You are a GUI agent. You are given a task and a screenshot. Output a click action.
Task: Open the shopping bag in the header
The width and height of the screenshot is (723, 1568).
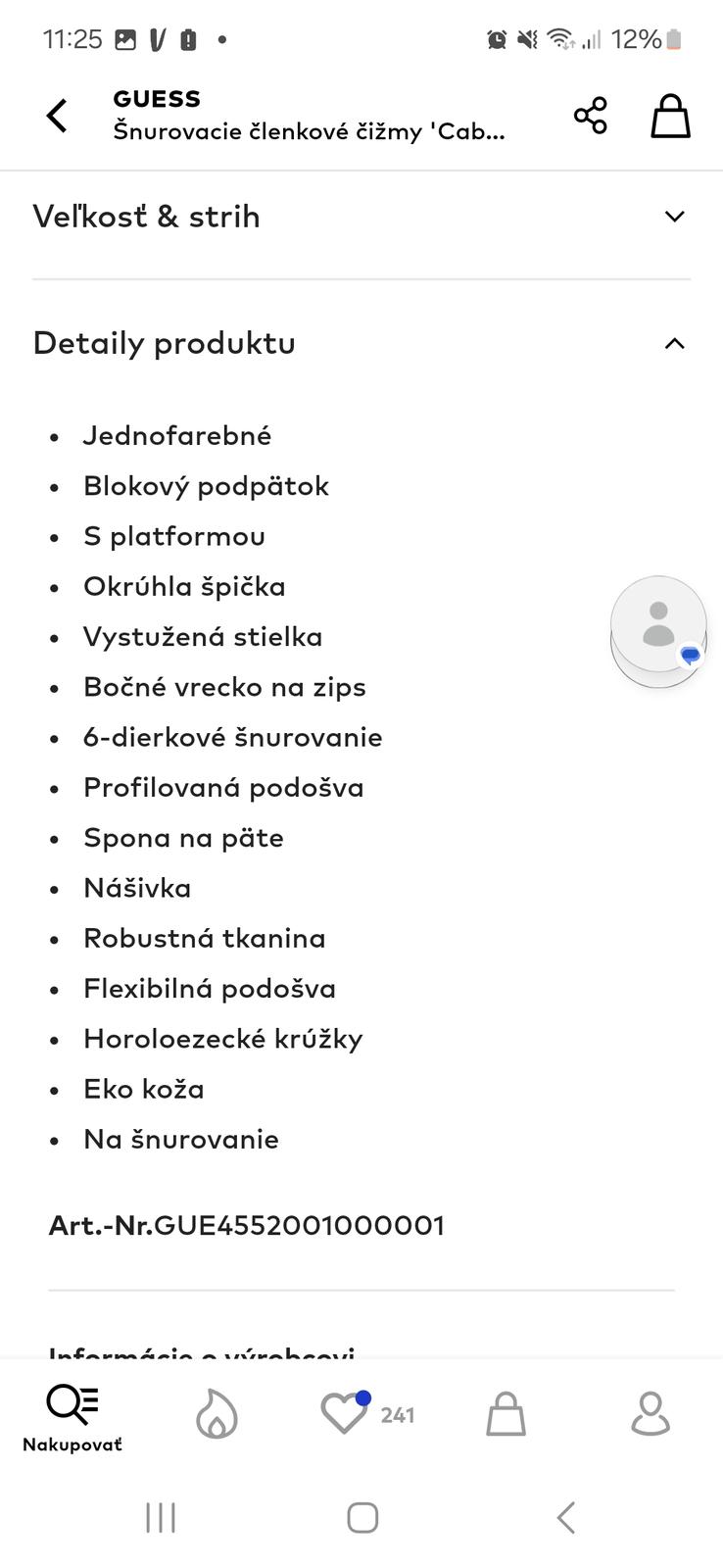[671, 116]
